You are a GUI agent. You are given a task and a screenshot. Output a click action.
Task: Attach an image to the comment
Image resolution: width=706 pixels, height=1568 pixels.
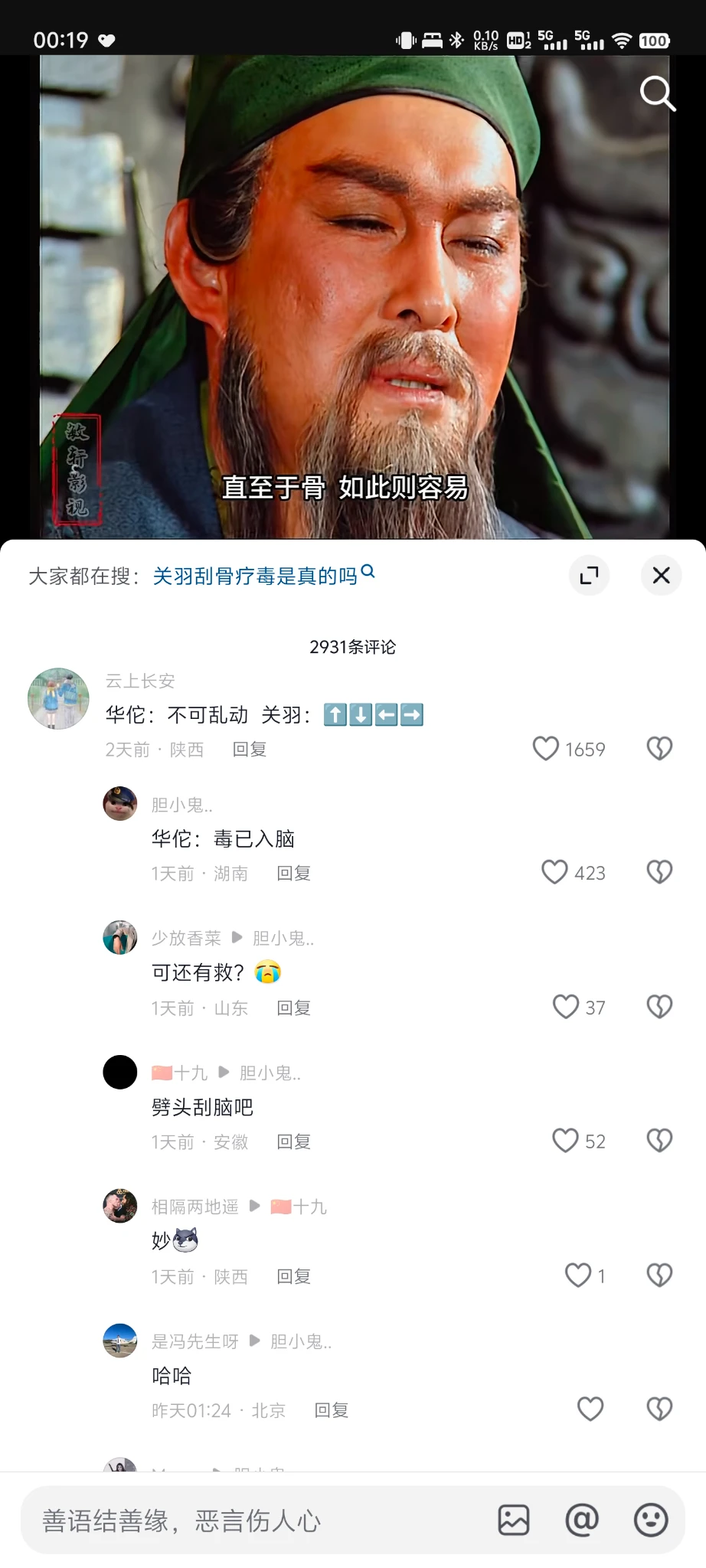click(514, 1520)
